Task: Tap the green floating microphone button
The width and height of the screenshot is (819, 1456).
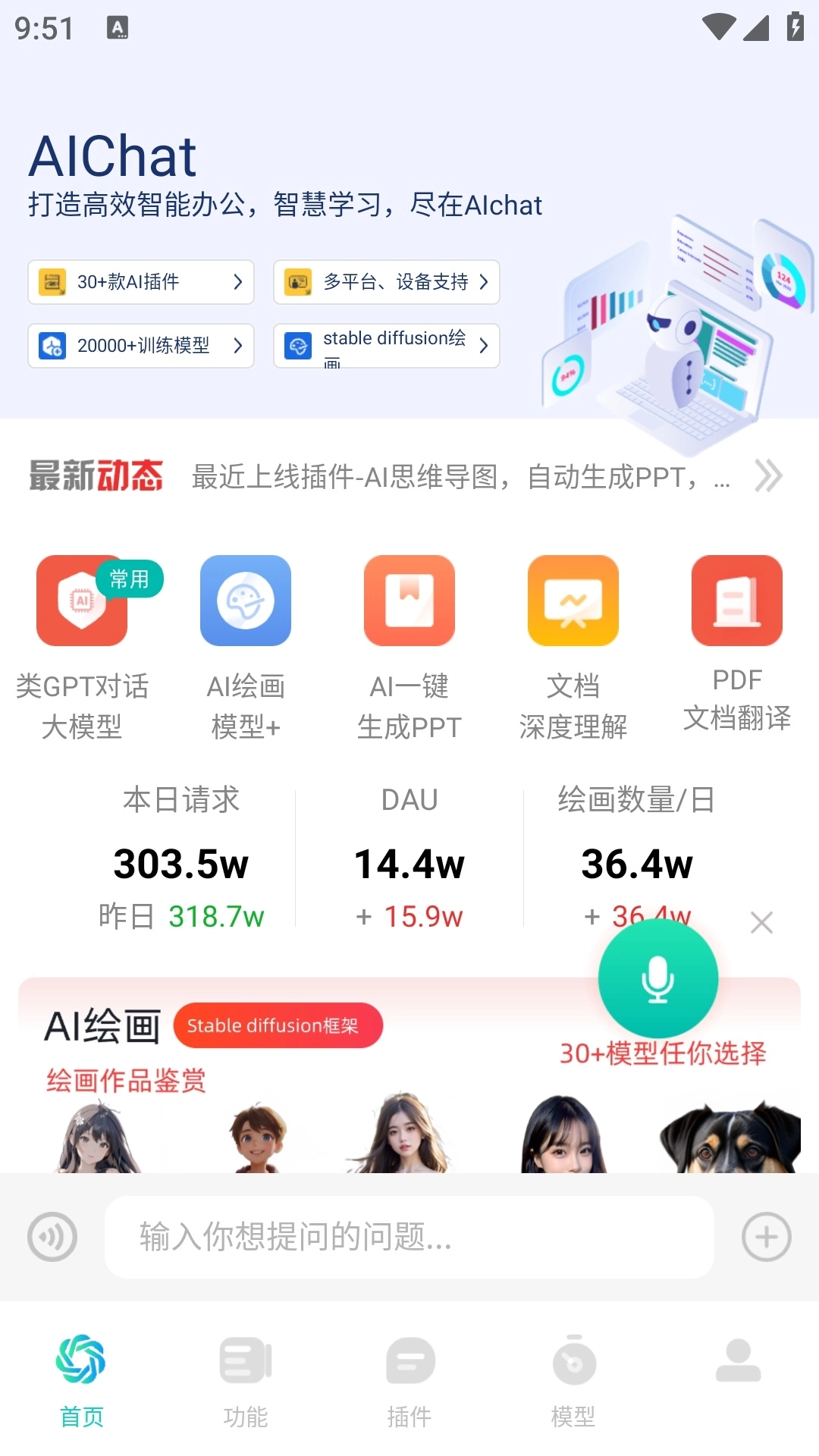Action: click(x=657, y=977)
